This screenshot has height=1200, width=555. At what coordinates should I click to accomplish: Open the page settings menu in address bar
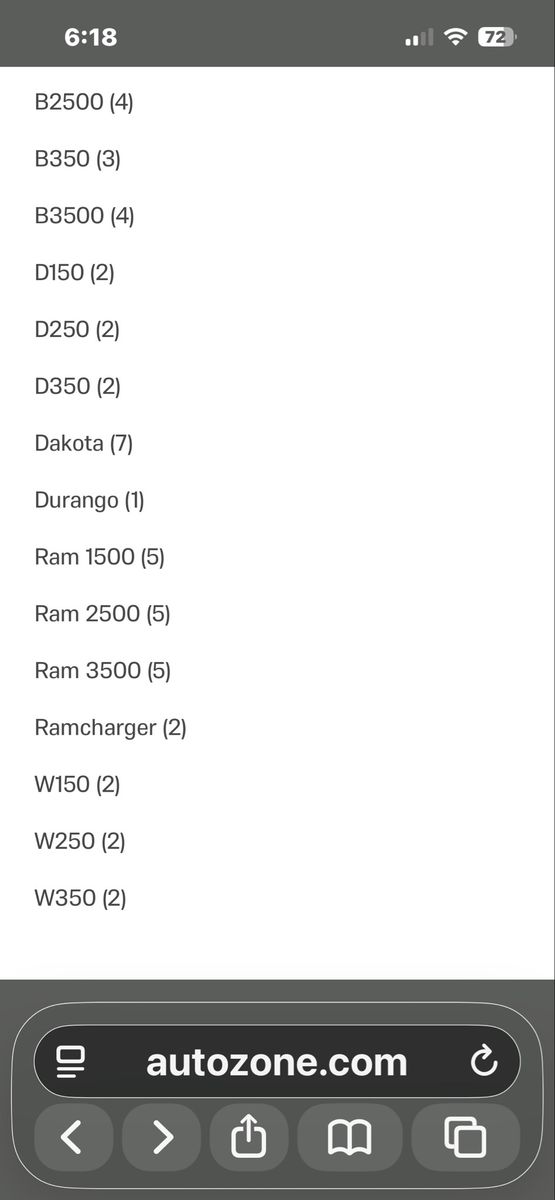coord(71,1062)
